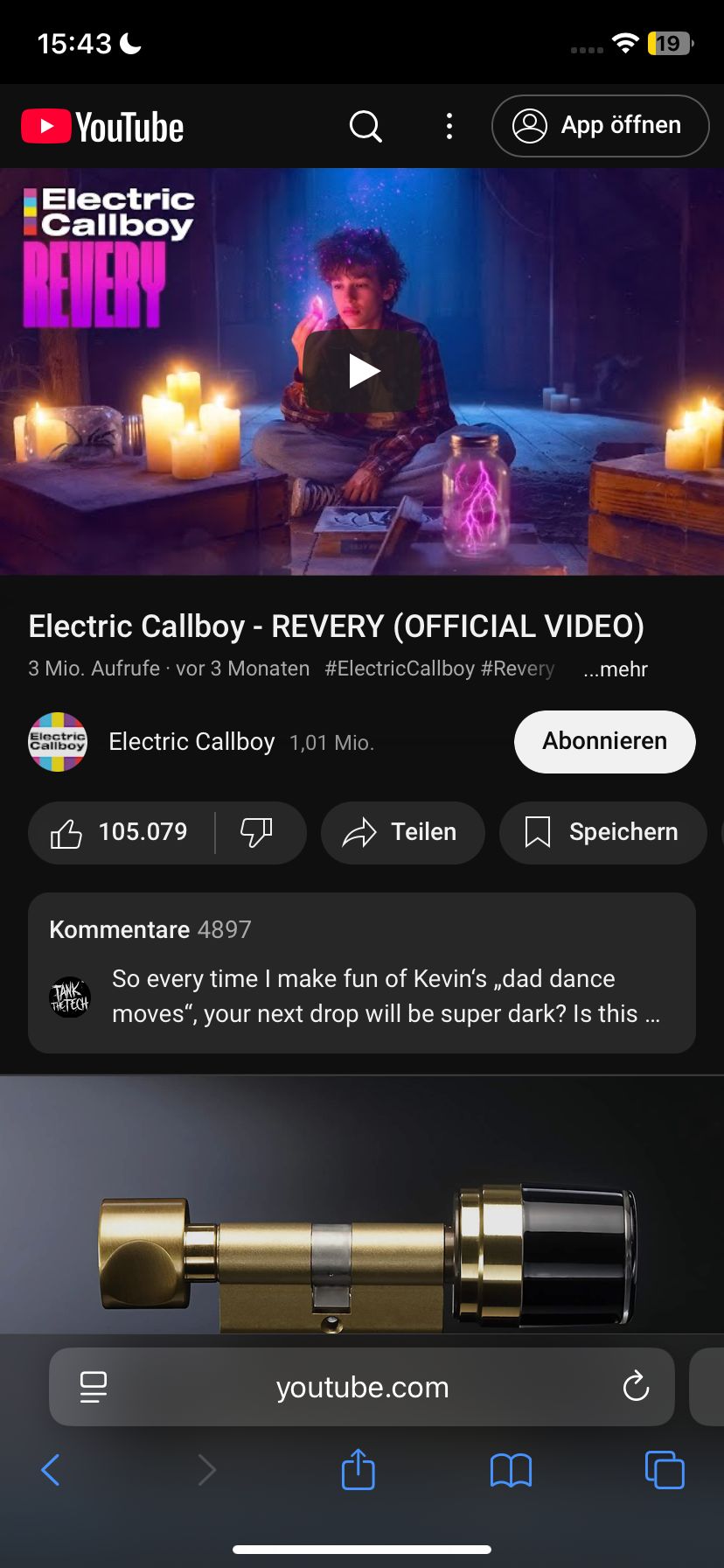
Task: Open the #ElectricCallboy hashtag link
Action: coord(400,669)
